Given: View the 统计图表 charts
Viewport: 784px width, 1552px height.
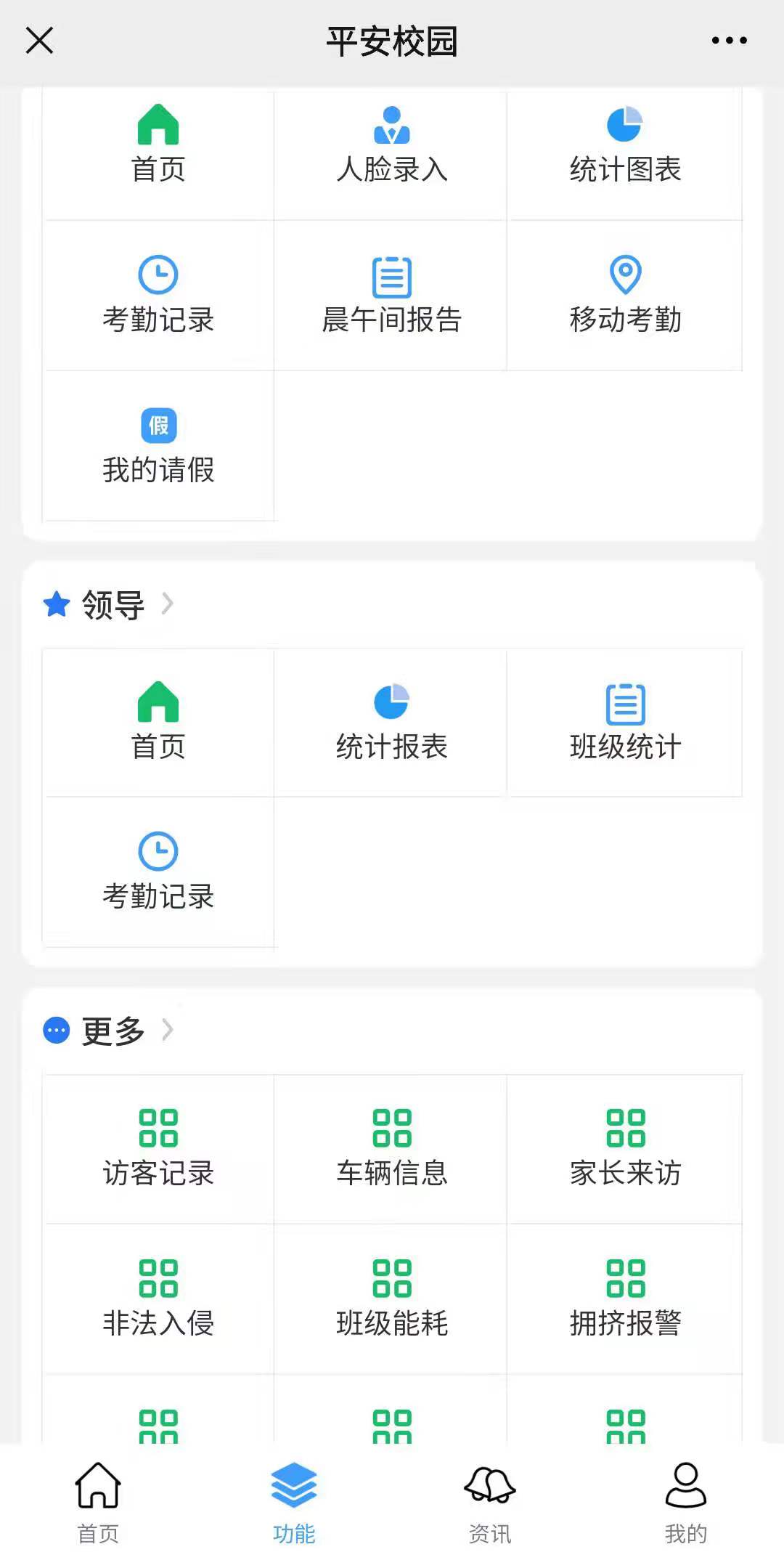Looking at the screenshot, I should click(x=624, y=146).
